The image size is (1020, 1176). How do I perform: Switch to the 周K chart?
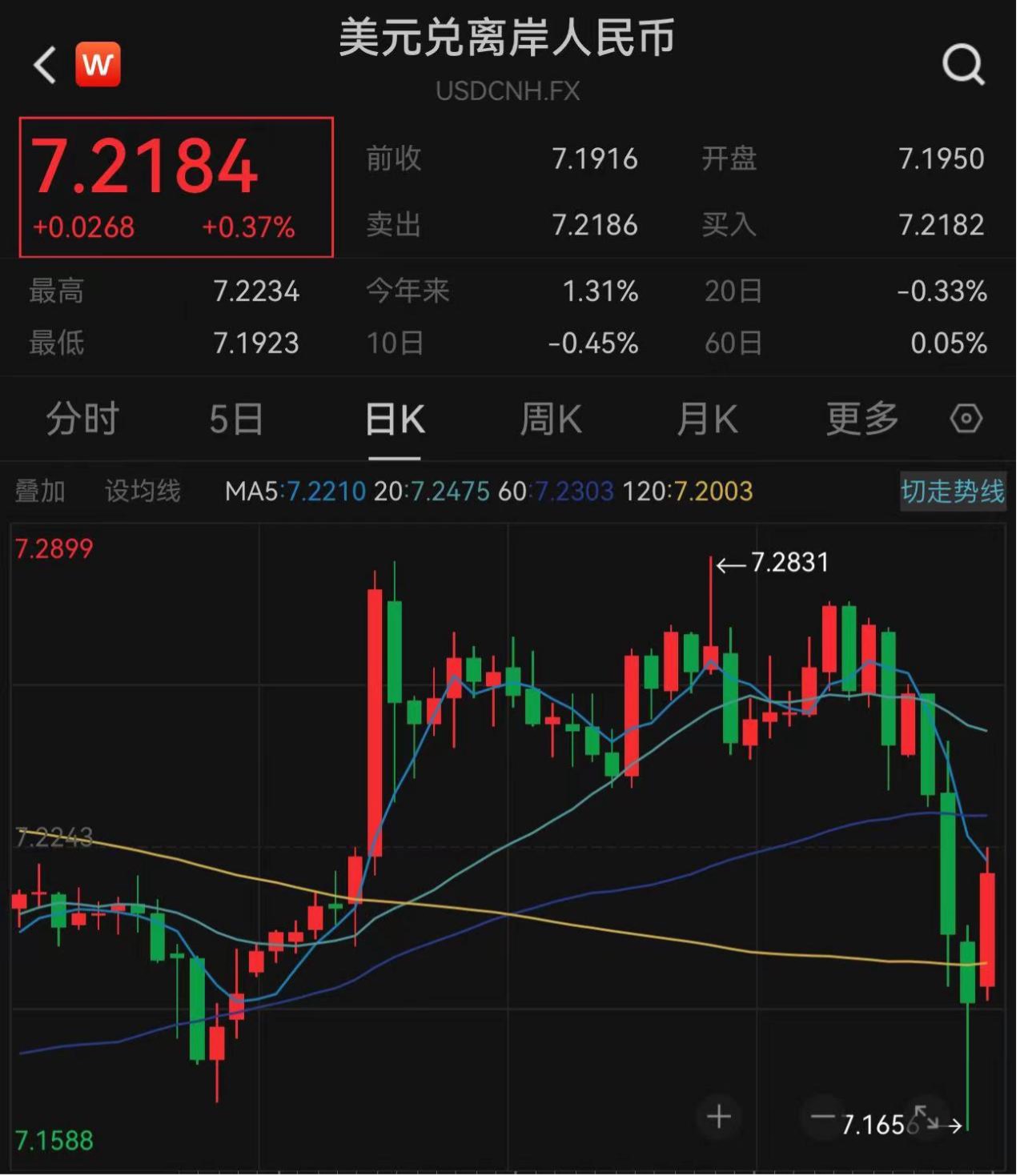551,419
